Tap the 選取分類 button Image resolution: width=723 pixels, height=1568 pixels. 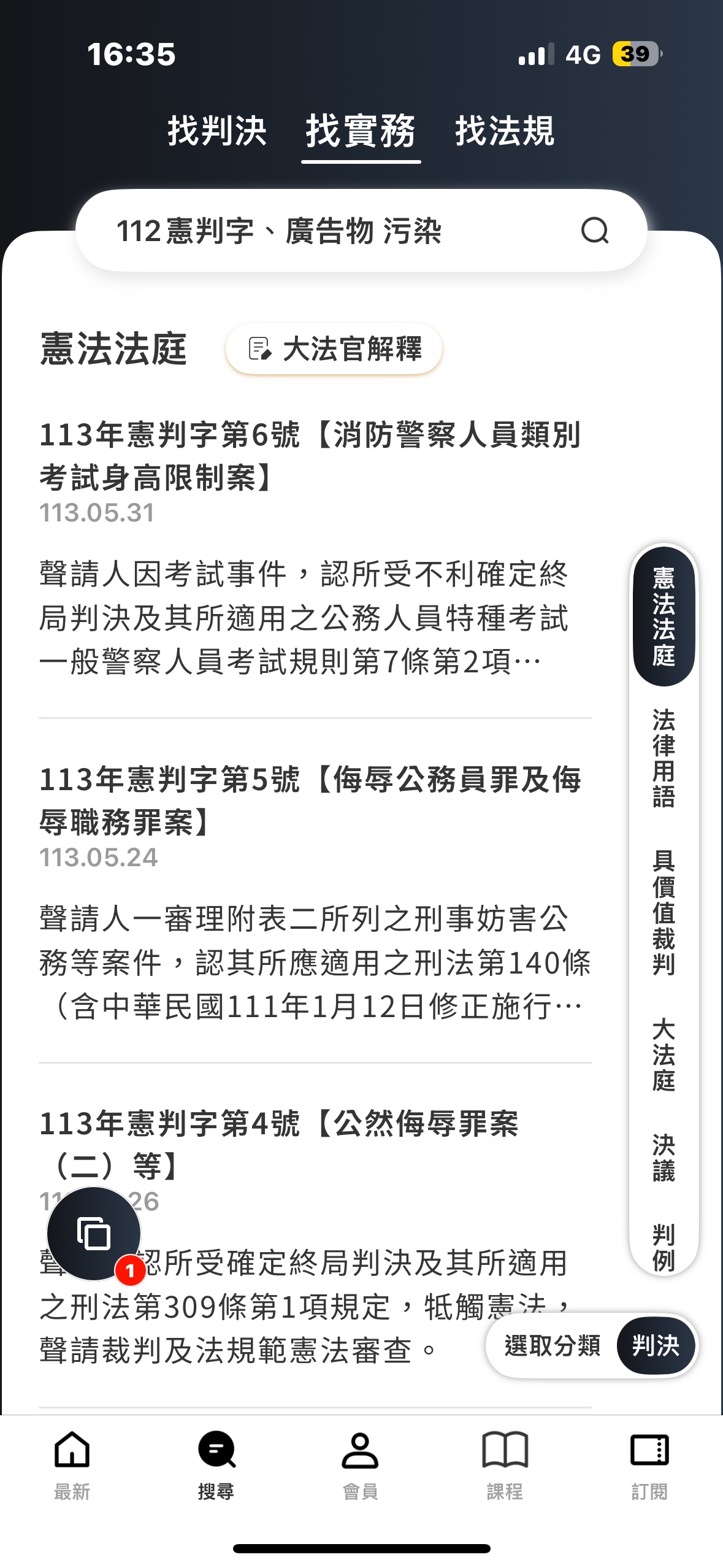[x=553, y=1345]
